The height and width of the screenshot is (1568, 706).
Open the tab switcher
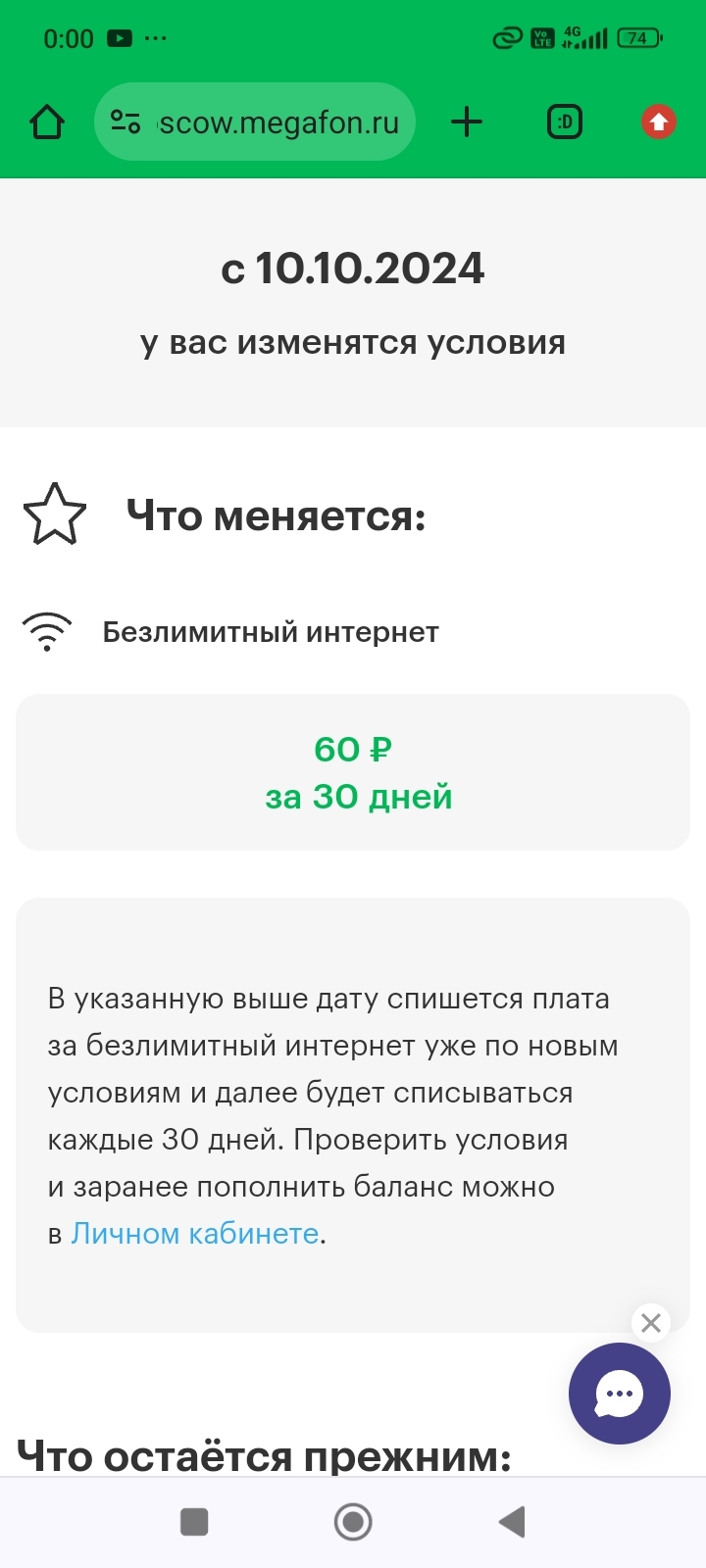(564, 122)
